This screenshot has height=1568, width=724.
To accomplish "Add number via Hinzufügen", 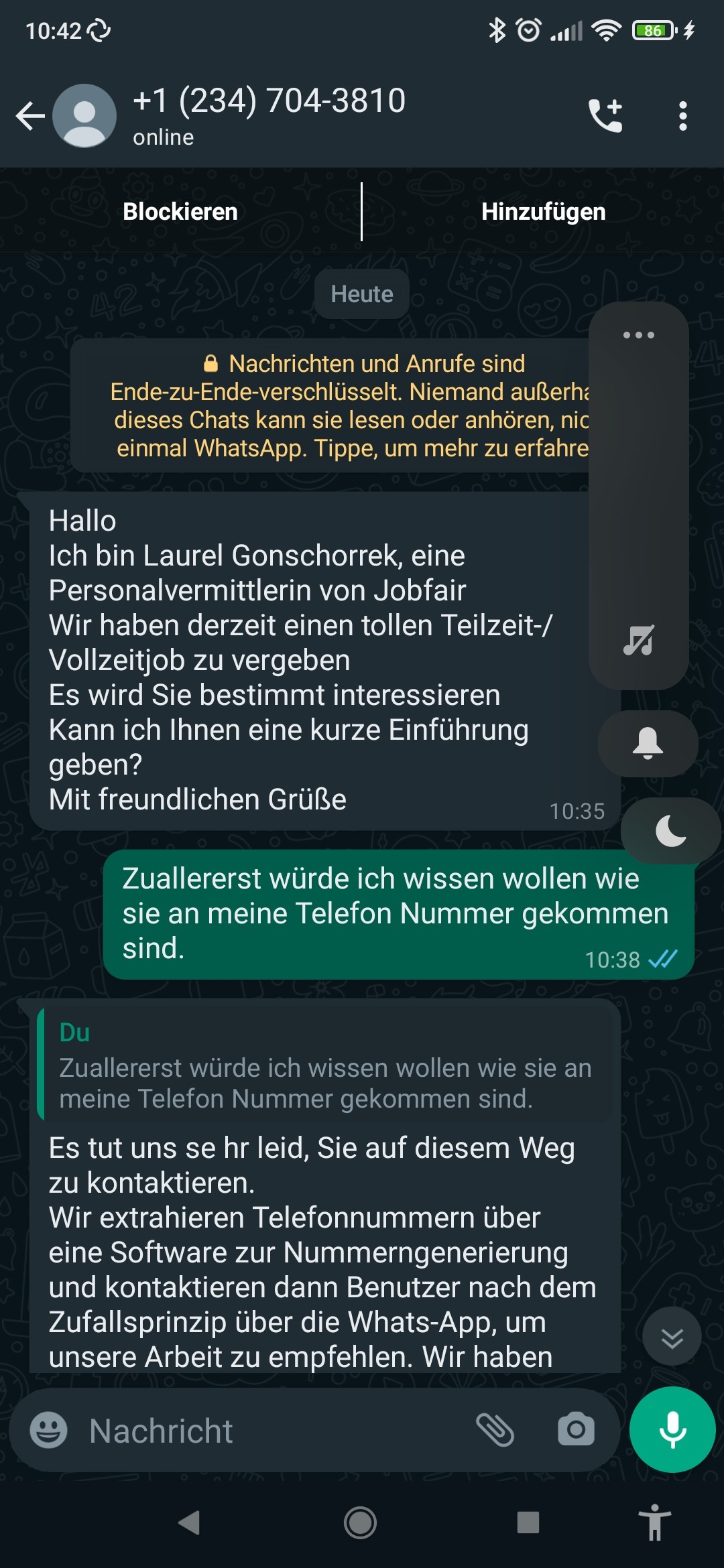I will click(543, 212).
